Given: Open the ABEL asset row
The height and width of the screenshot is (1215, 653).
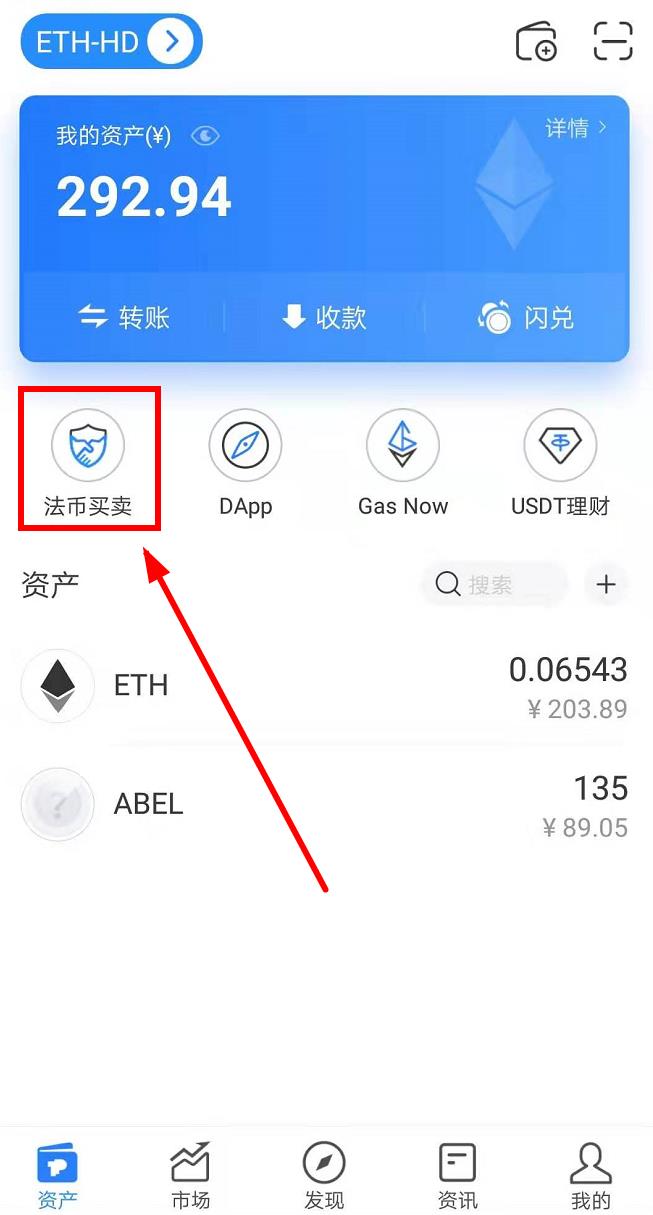Looking at the screenshot, I should (324, 804).
